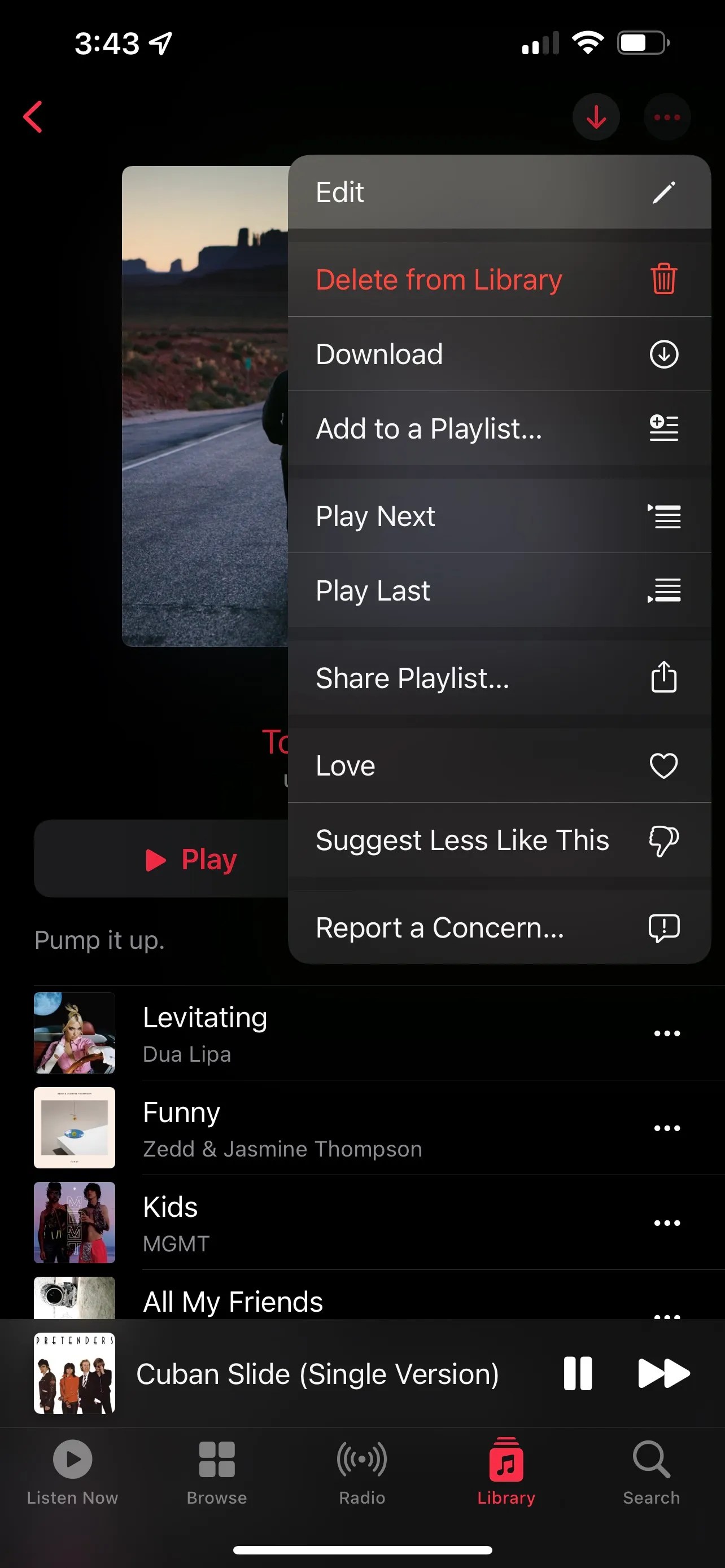This screenshot has height=1568, width=725.
Task: Tap the back chevron at top left
Action: click(33, 117)
